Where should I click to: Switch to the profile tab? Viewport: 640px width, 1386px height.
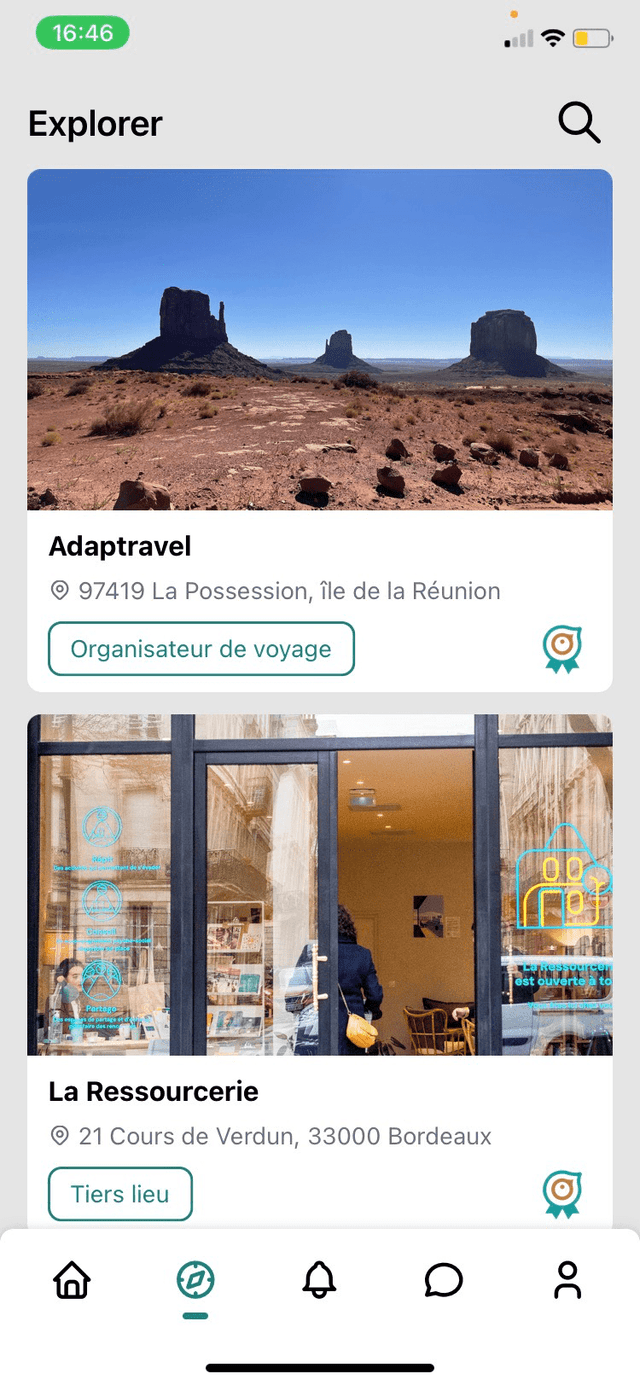coord(567,1280)
